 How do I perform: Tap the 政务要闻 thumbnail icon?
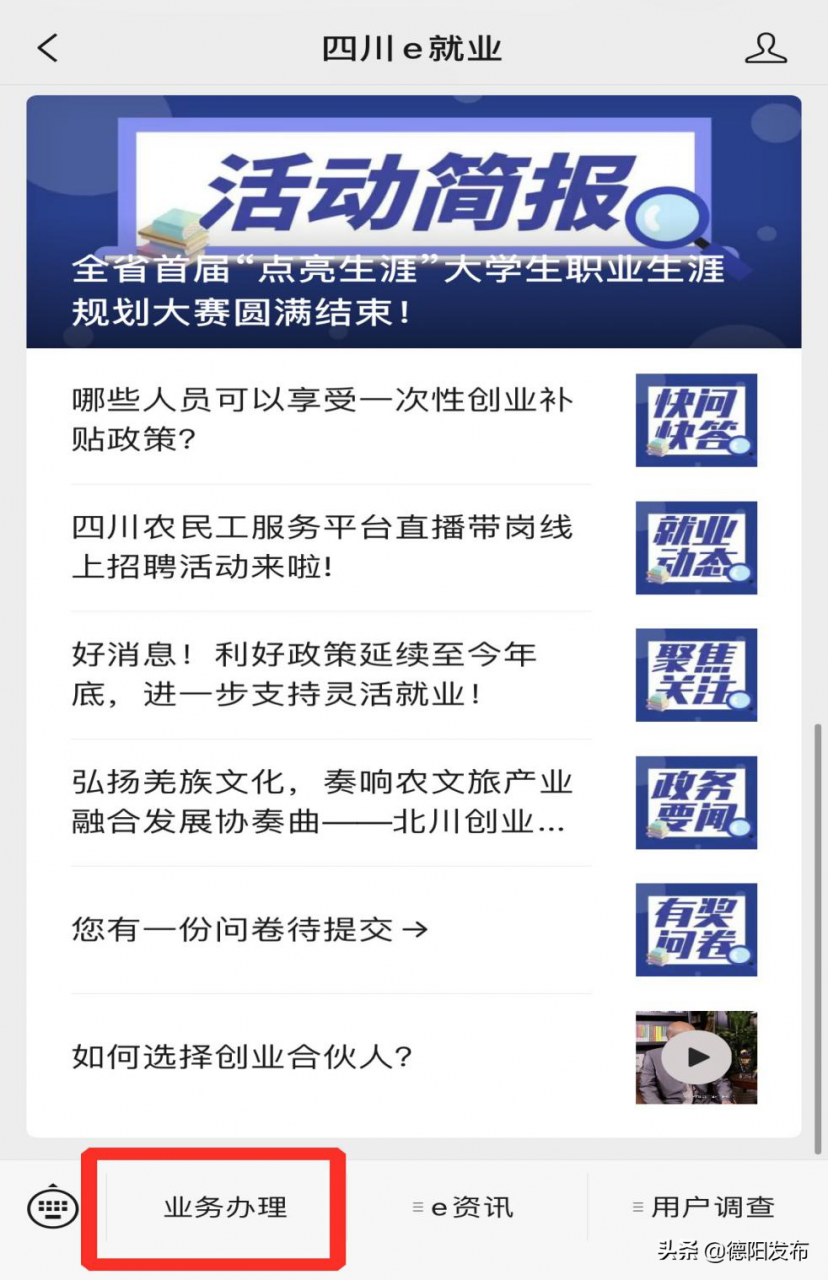[695, 803]
